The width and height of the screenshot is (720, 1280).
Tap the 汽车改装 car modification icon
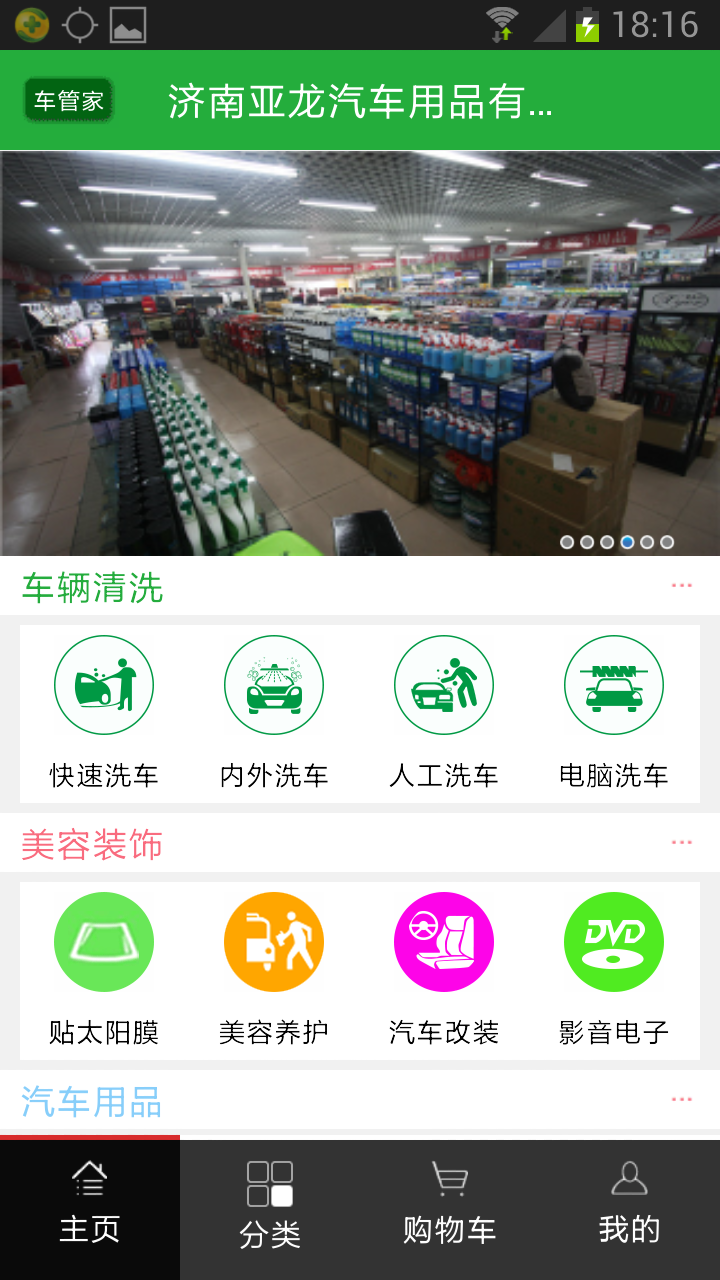pos(443,941)
